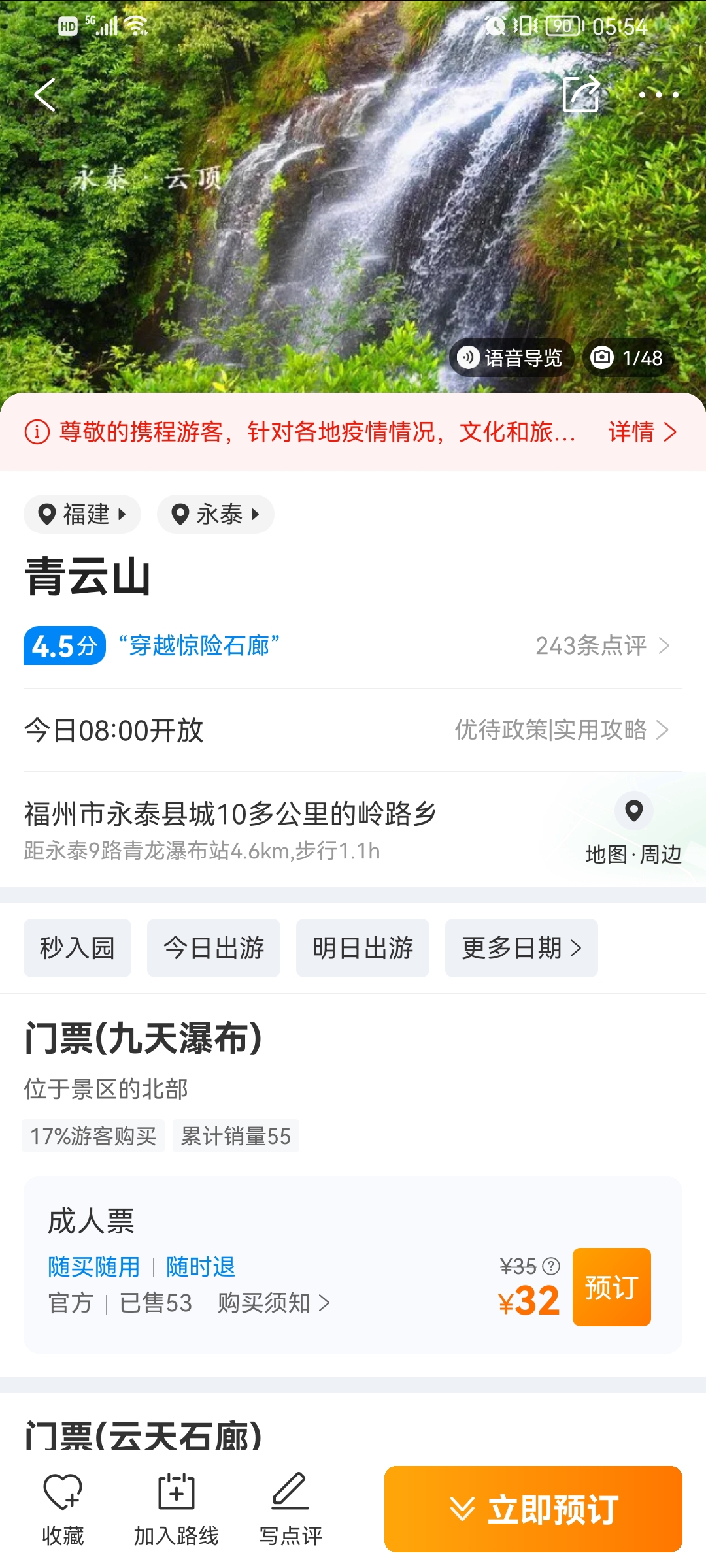706x1568 pixels.
Task: Open 优待政策|实用攻略 info
Action: [562, 730]
